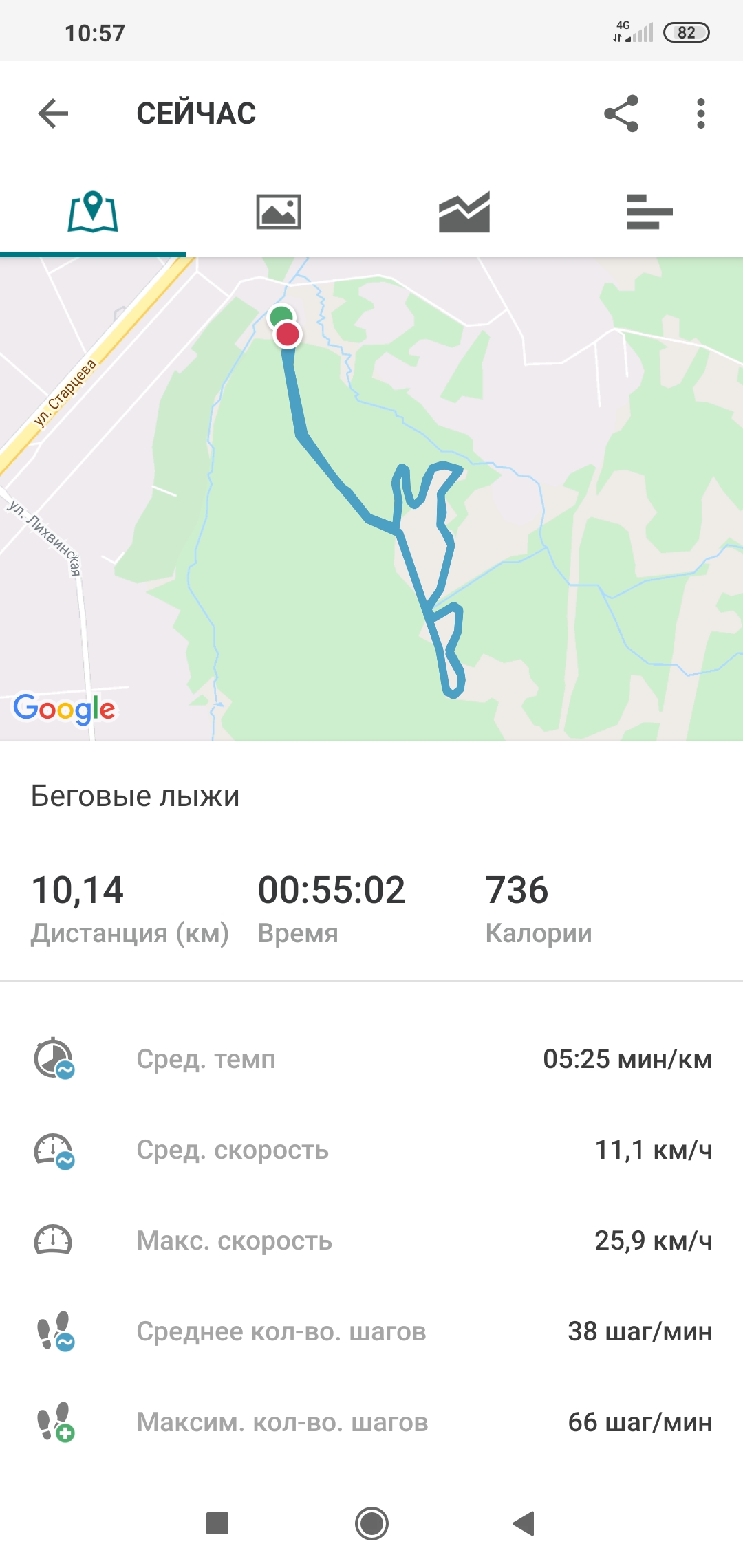Tap the system home button
Screen dimensions: 743x1568
pos(371,1523)
